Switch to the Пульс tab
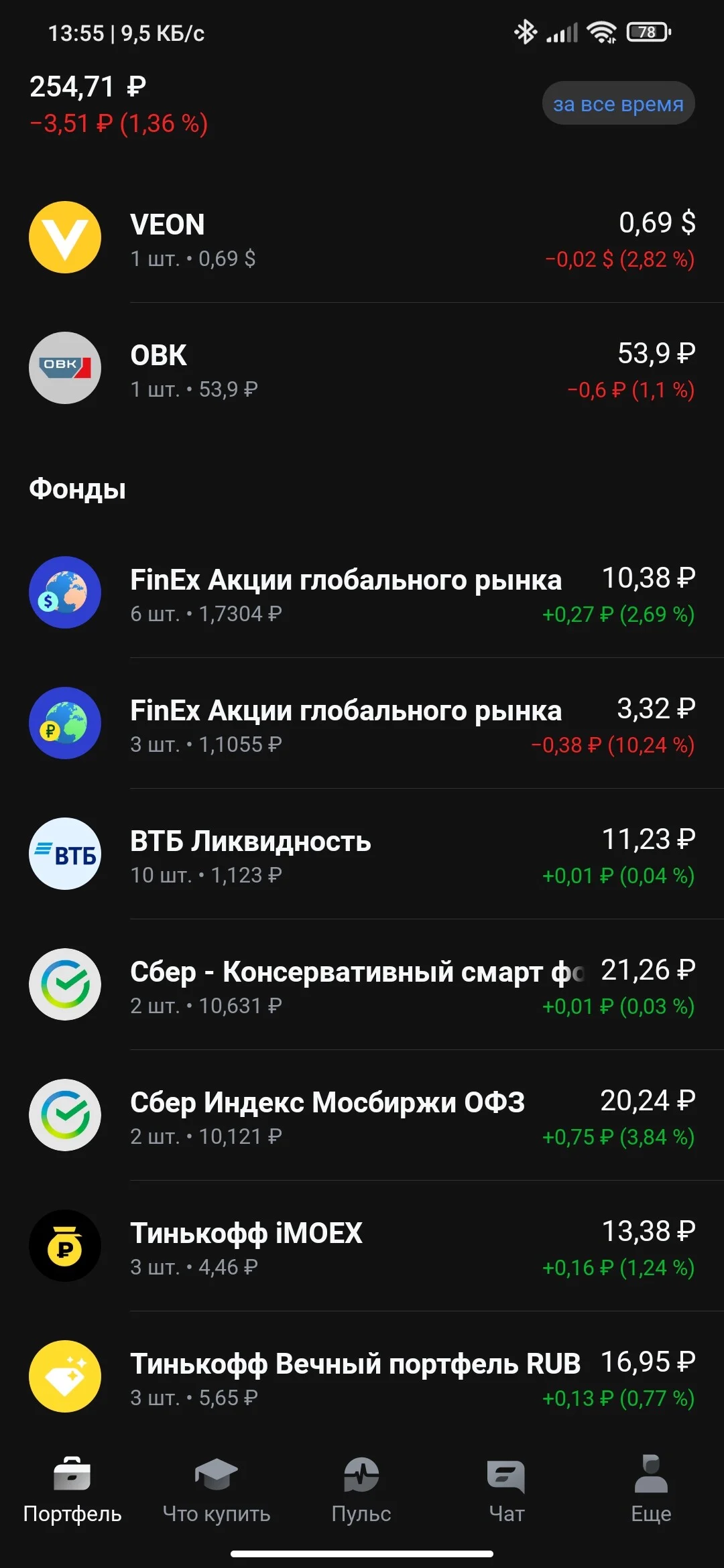 [x=361, y=1490]
